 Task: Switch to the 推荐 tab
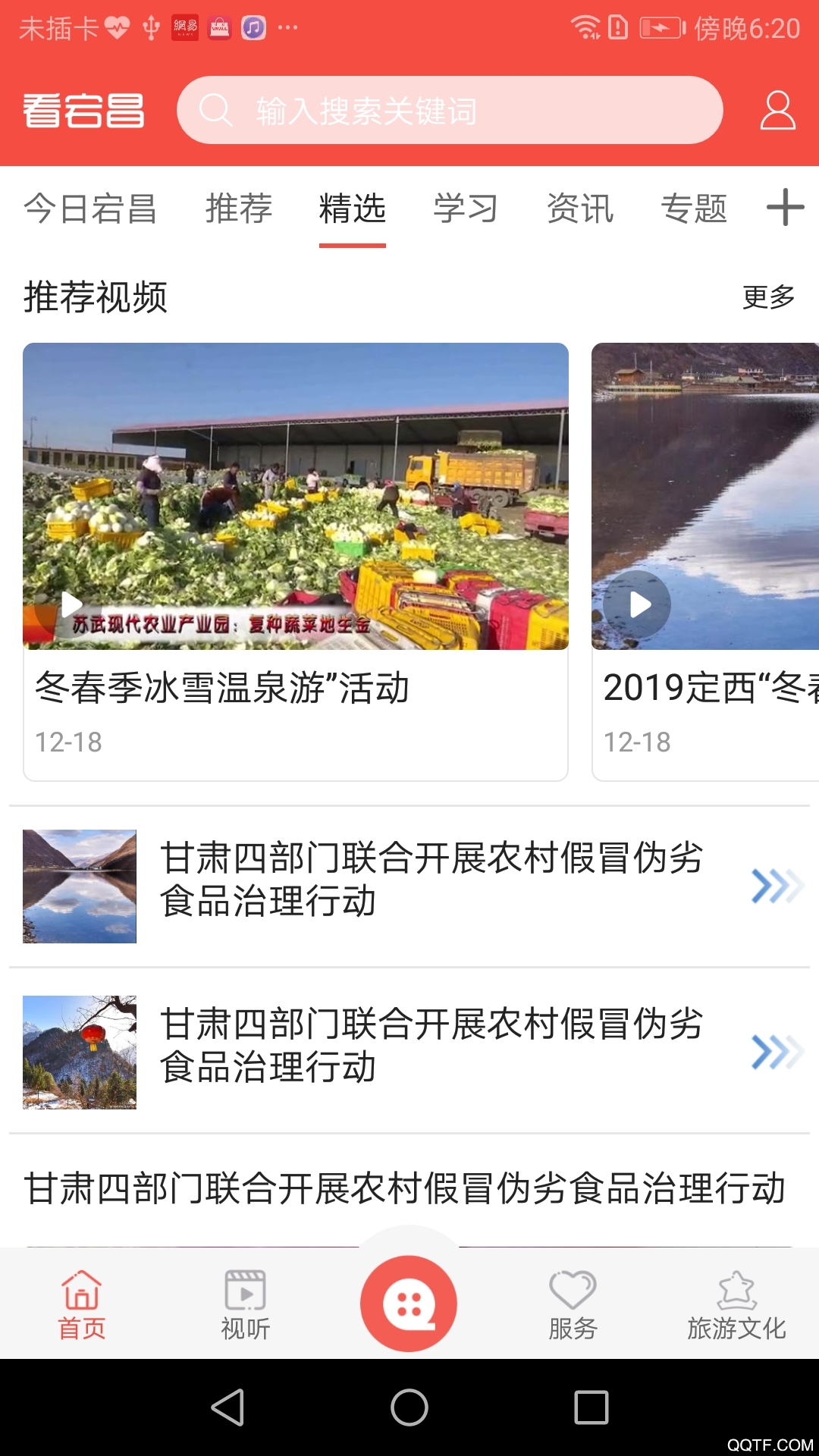pos(239,209)
